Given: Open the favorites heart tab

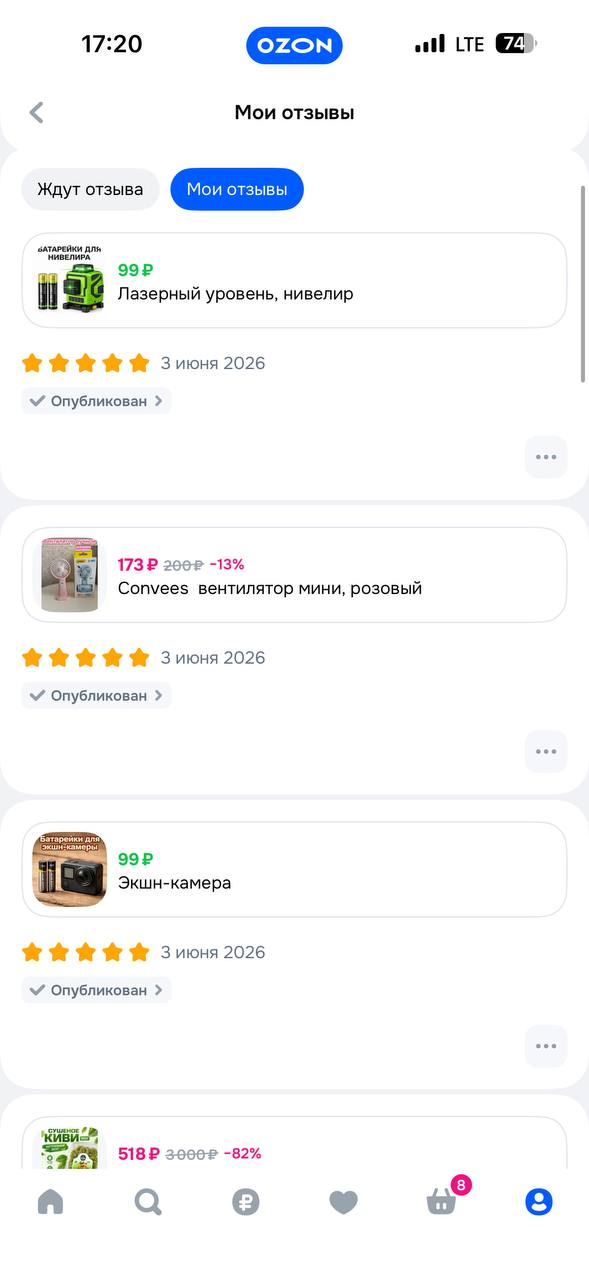Looking at the screenshot, I should pyautogui.click(x=343, y=1201).
